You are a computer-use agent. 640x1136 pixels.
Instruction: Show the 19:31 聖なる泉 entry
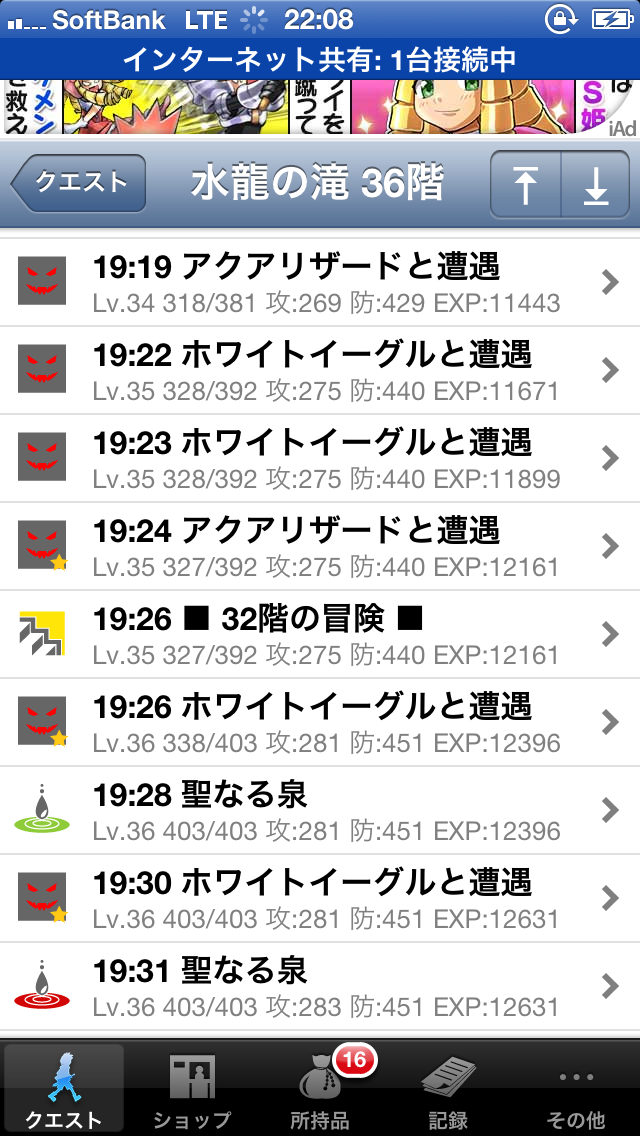pos(320,986)
